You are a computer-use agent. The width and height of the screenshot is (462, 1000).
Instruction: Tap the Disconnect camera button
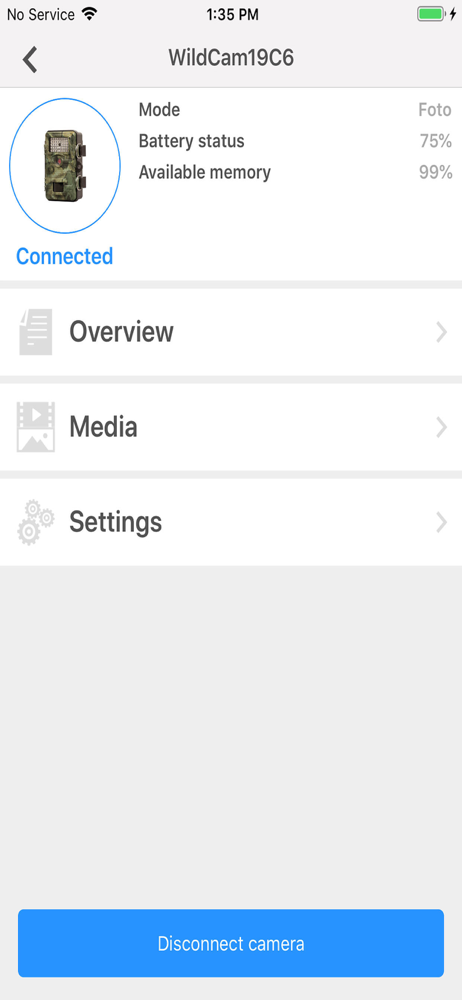coord(231,943)
